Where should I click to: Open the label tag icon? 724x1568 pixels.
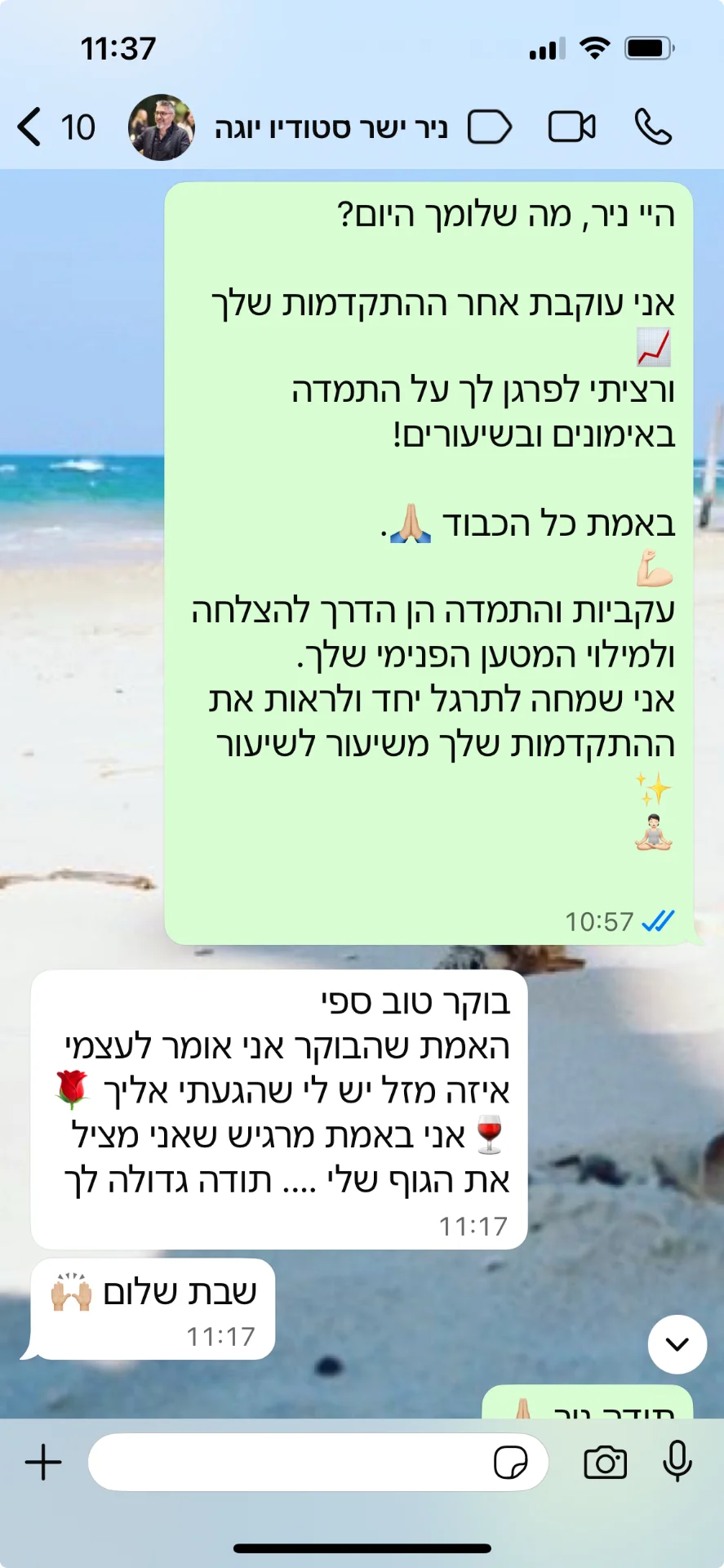(489, 127)
